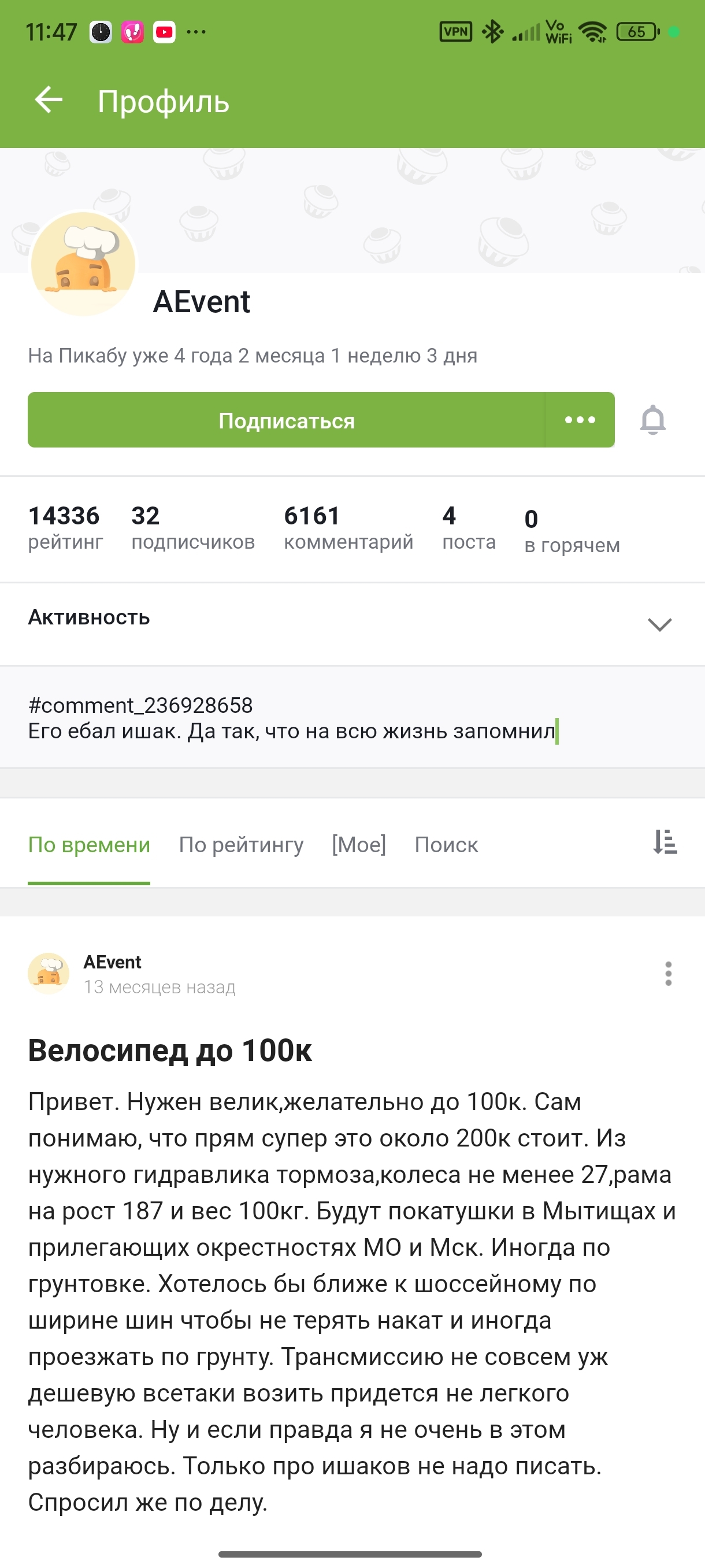Change the post sort order
Image resolution: width=705 pixels, height=1568 pixels.
click(665, 843)
